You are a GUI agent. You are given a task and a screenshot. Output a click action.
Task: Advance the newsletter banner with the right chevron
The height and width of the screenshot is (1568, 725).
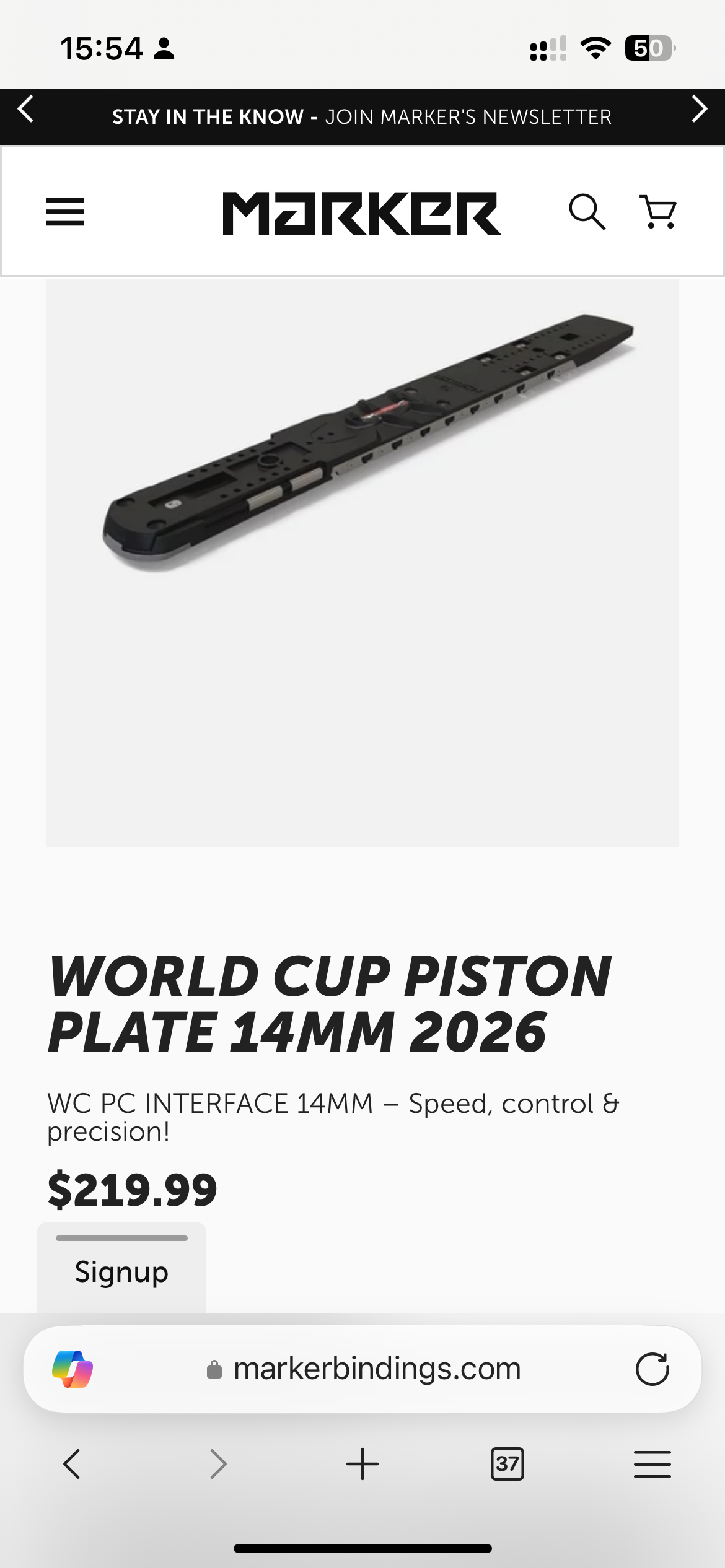[699, 108]
